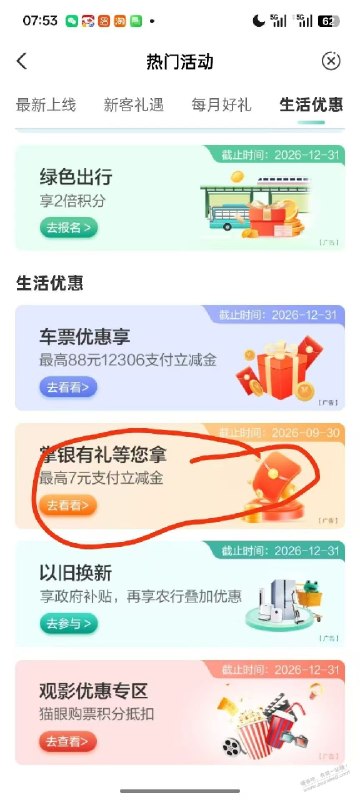This screenshot has height=800, width=360.
Task: Open the 掌银有礼等您拿 activity card
Action: [180, 476]
